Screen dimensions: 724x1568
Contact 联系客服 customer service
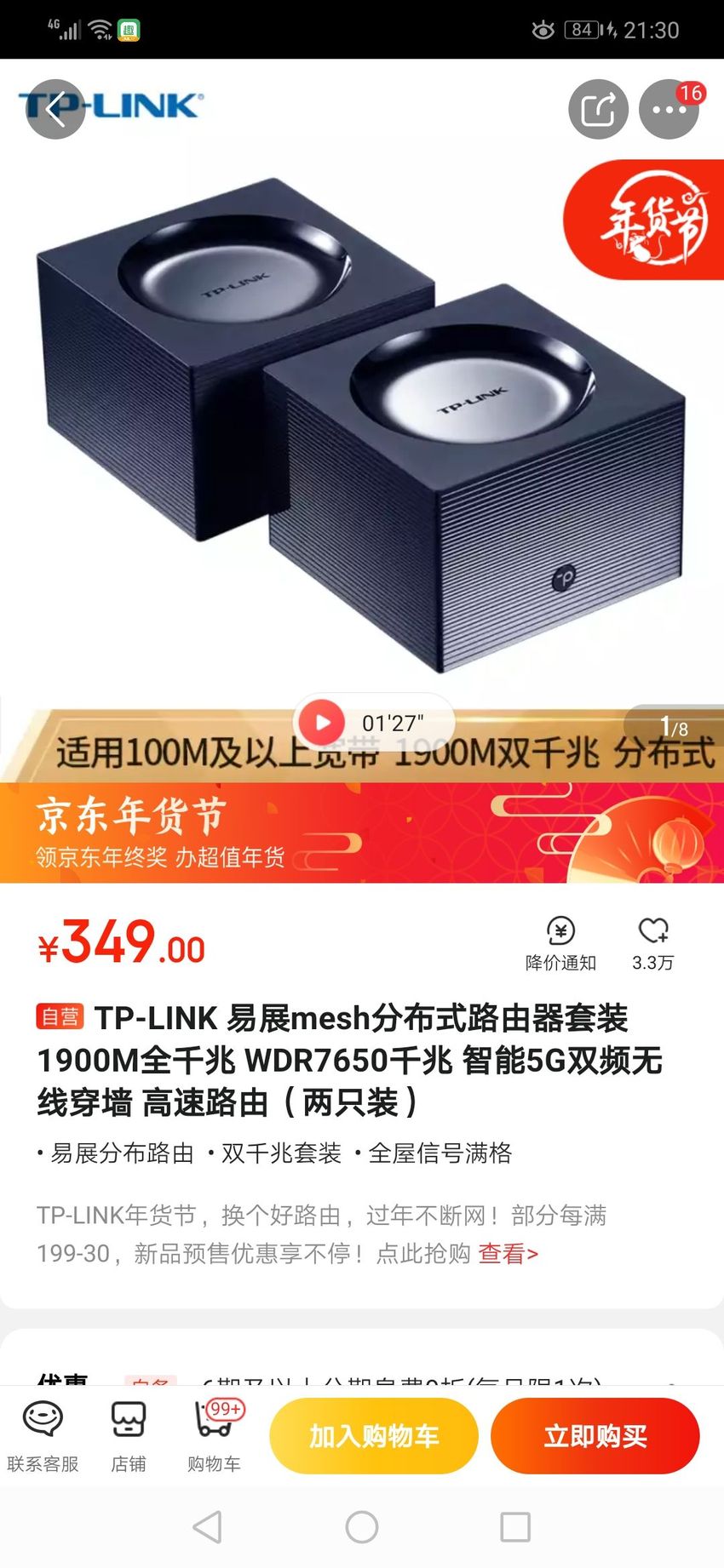click(43, 1436)
